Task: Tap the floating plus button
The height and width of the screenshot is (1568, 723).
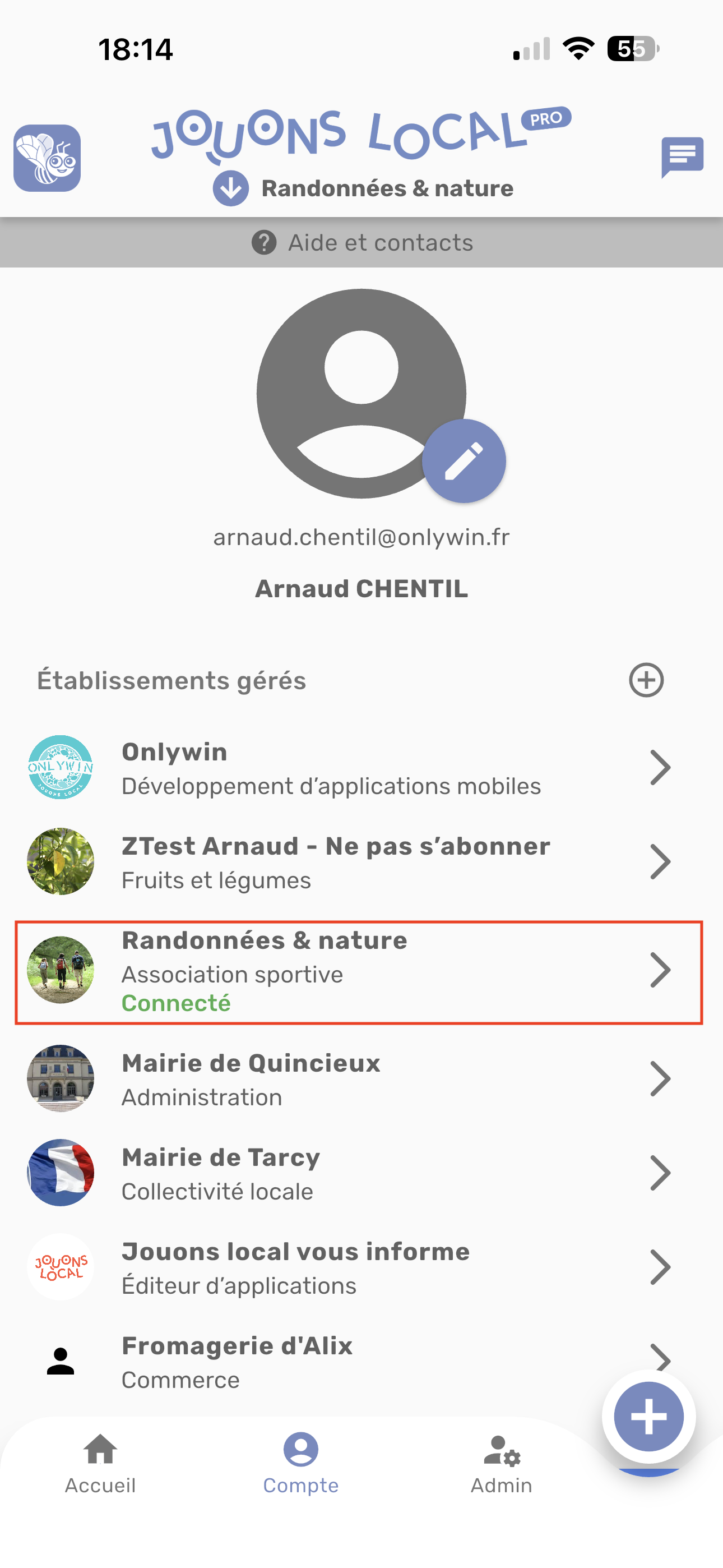Action: click(x=648, y=1417)
